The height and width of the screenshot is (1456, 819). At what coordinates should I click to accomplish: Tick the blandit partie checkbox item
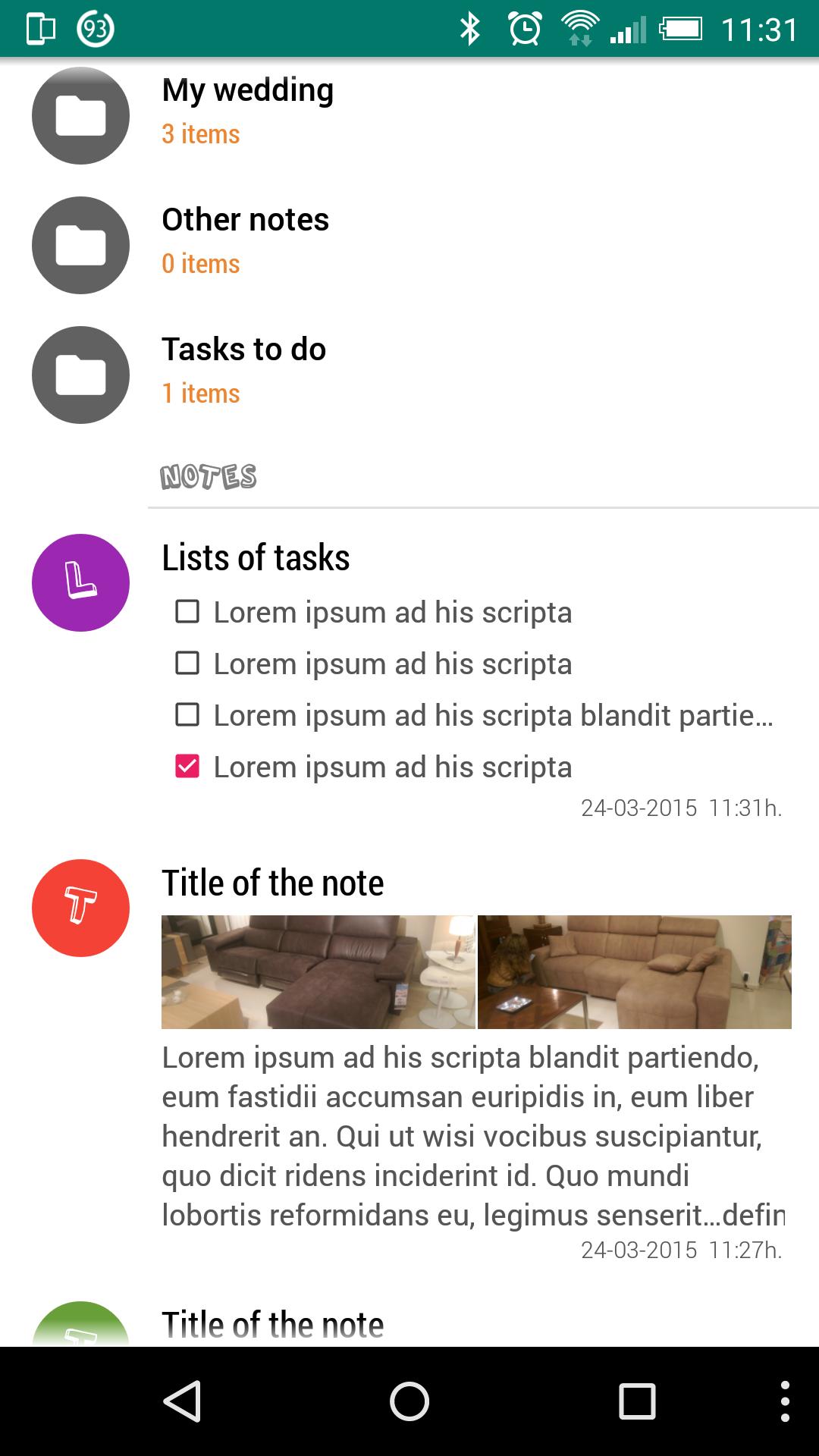(187, 715)
